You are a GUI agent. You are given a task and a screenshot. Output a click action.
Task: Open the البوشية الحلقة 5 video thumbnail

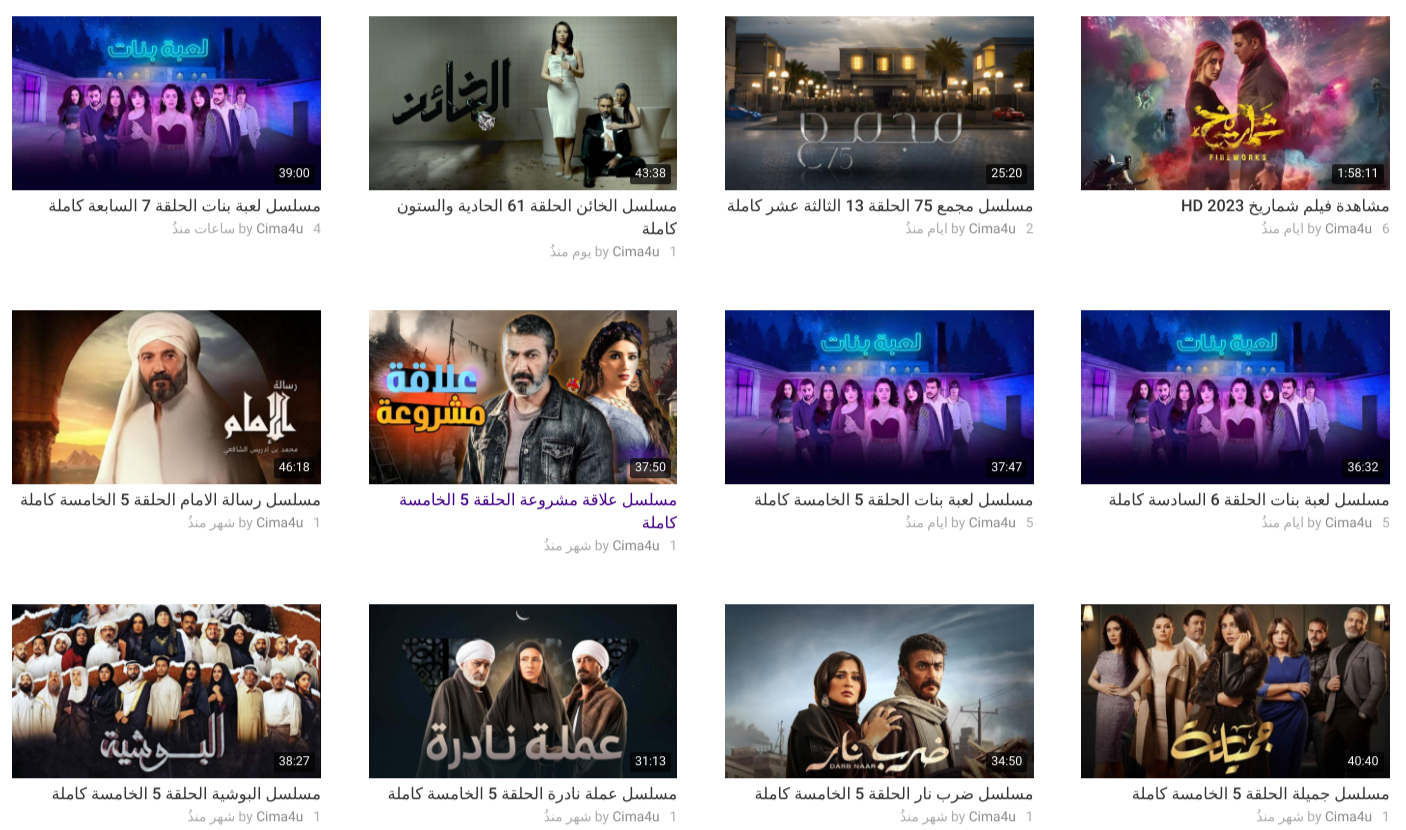coord(166,691)
